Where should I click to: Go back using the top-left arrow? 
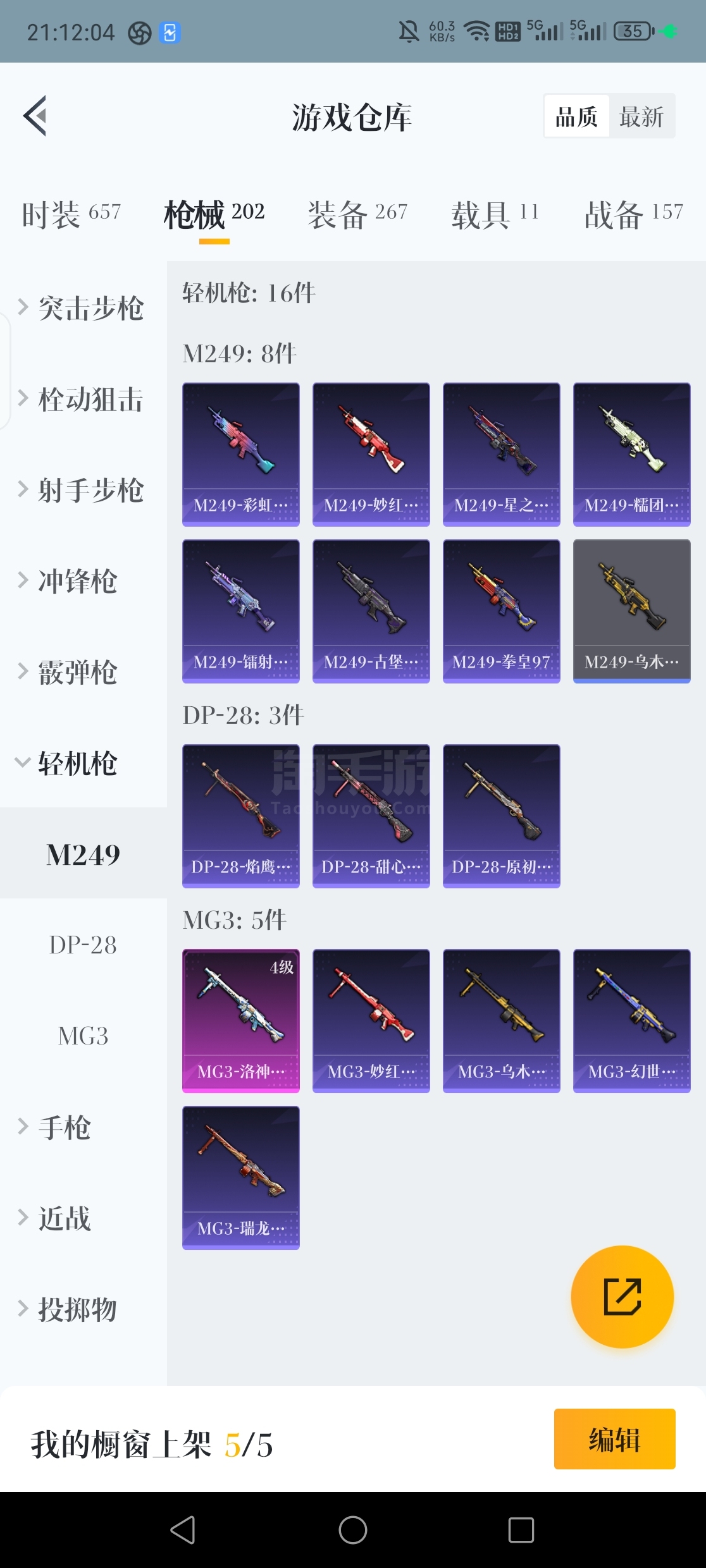point(35,116)
